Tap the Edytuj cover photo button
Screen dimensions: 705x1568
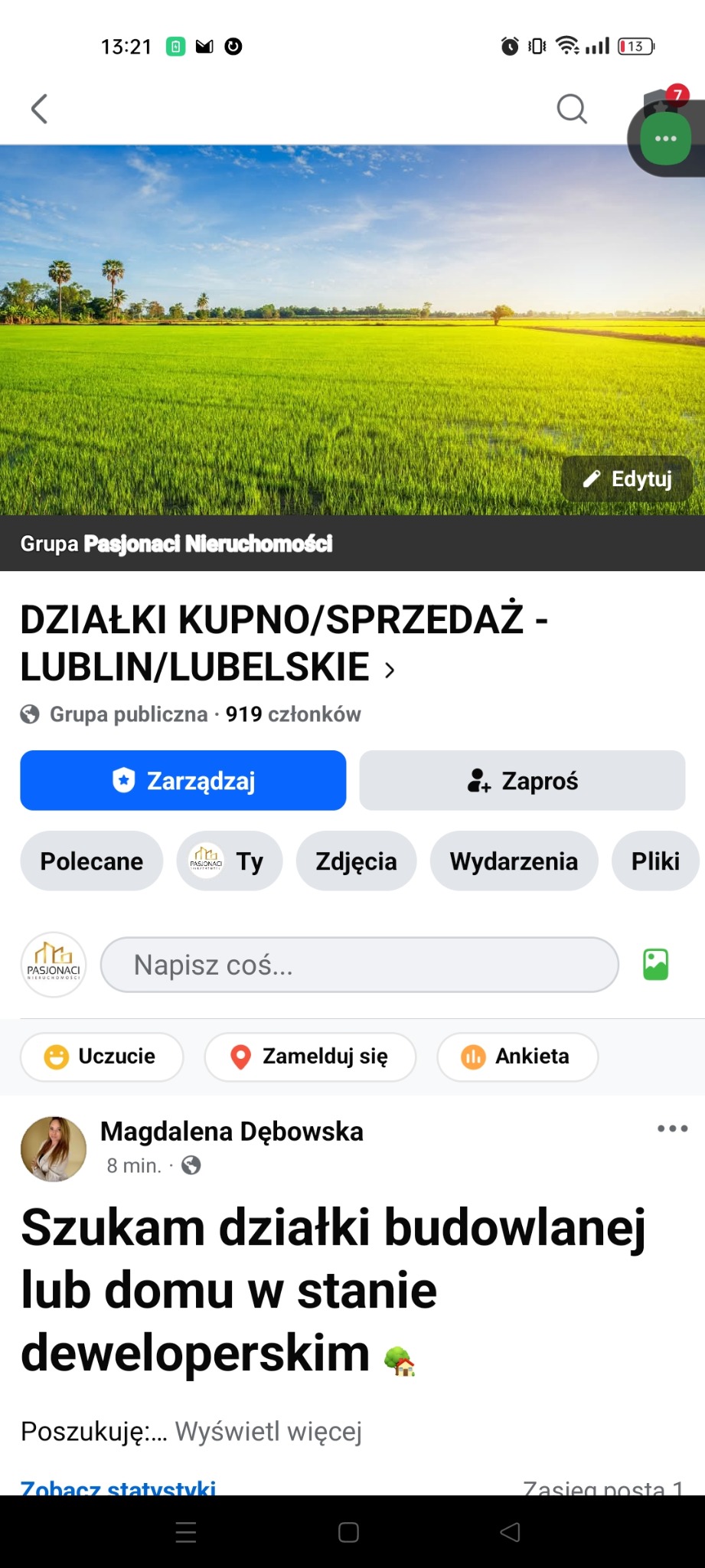point(627,479)
